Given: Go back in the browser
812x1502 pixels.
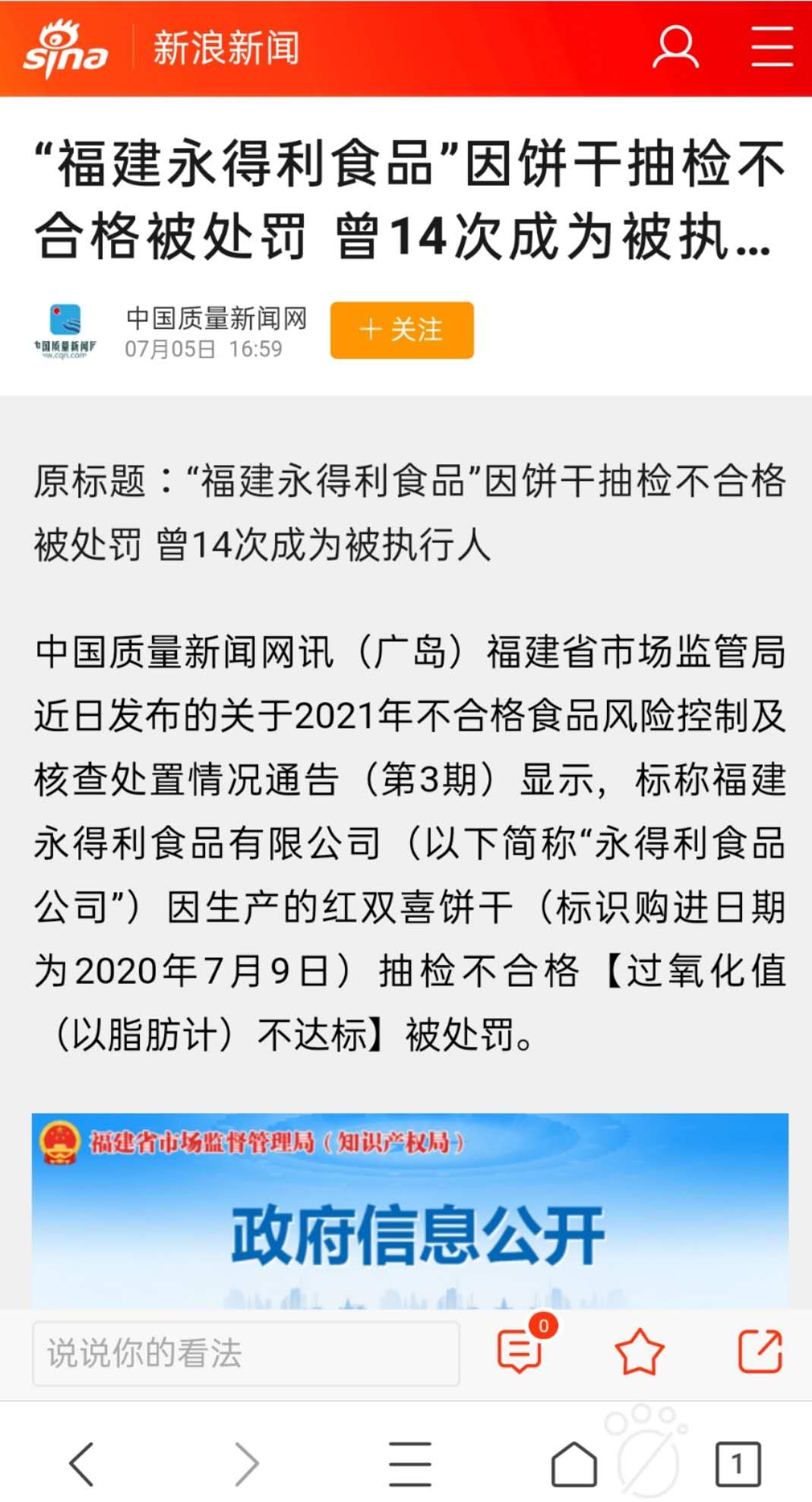Looking at the screenshot, I should [x=82, y=1463].
